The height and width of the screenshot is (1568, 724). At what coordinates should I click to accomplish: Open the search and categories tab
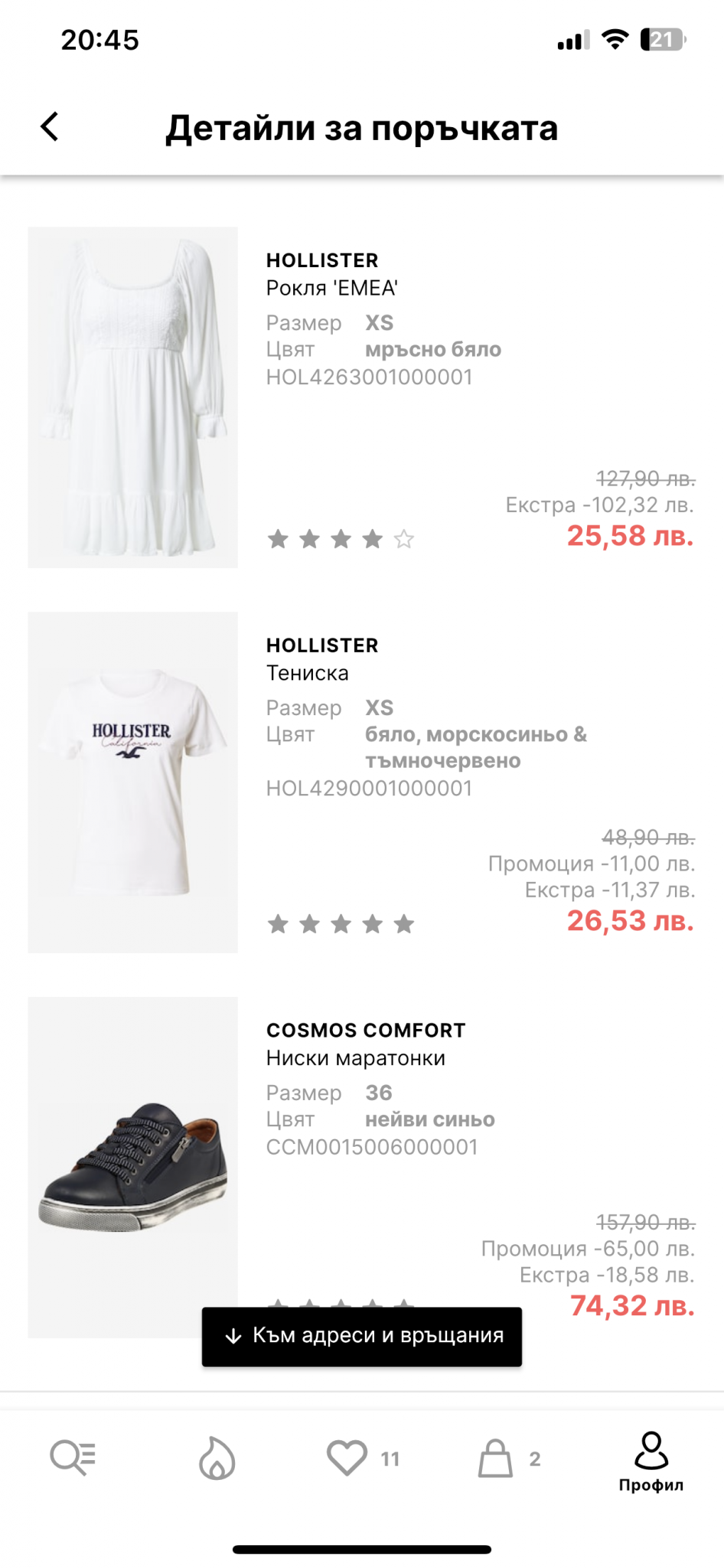73,1457
